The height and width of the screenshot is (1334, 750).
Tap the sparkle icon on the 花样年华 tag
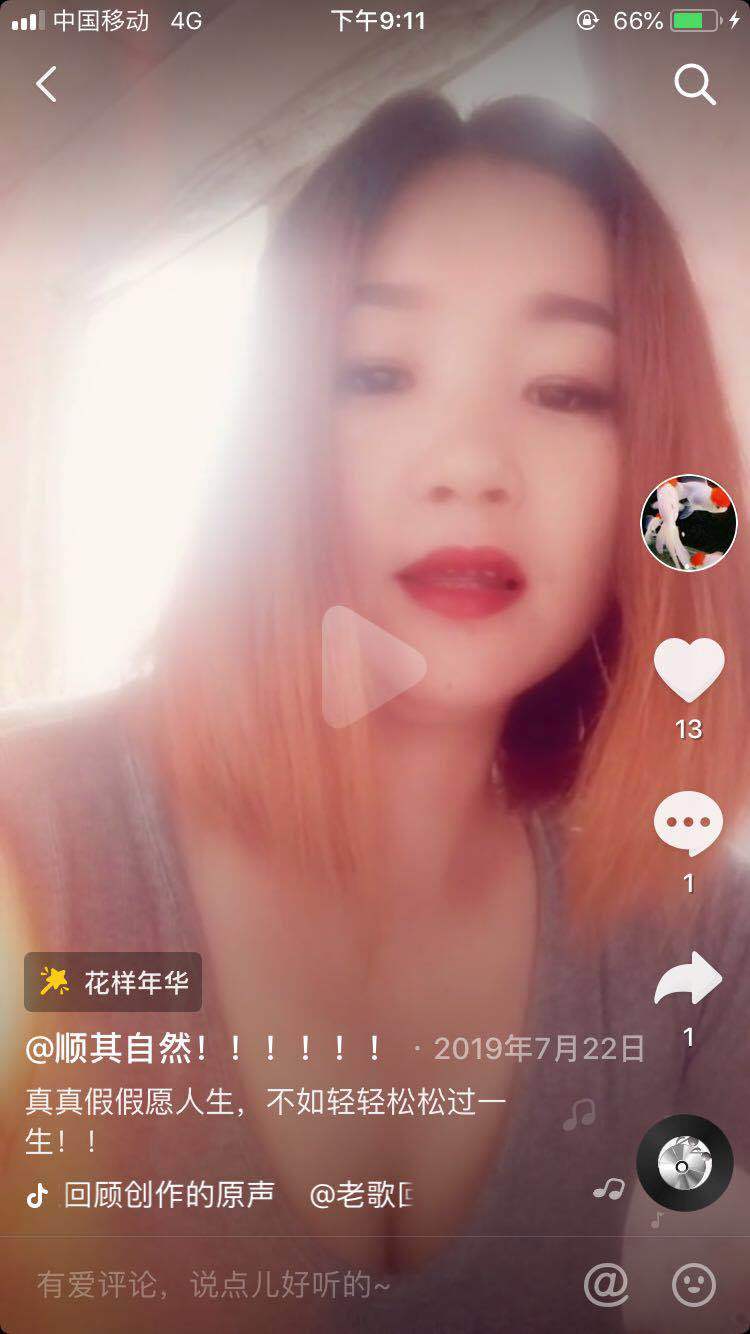(55, 982)
